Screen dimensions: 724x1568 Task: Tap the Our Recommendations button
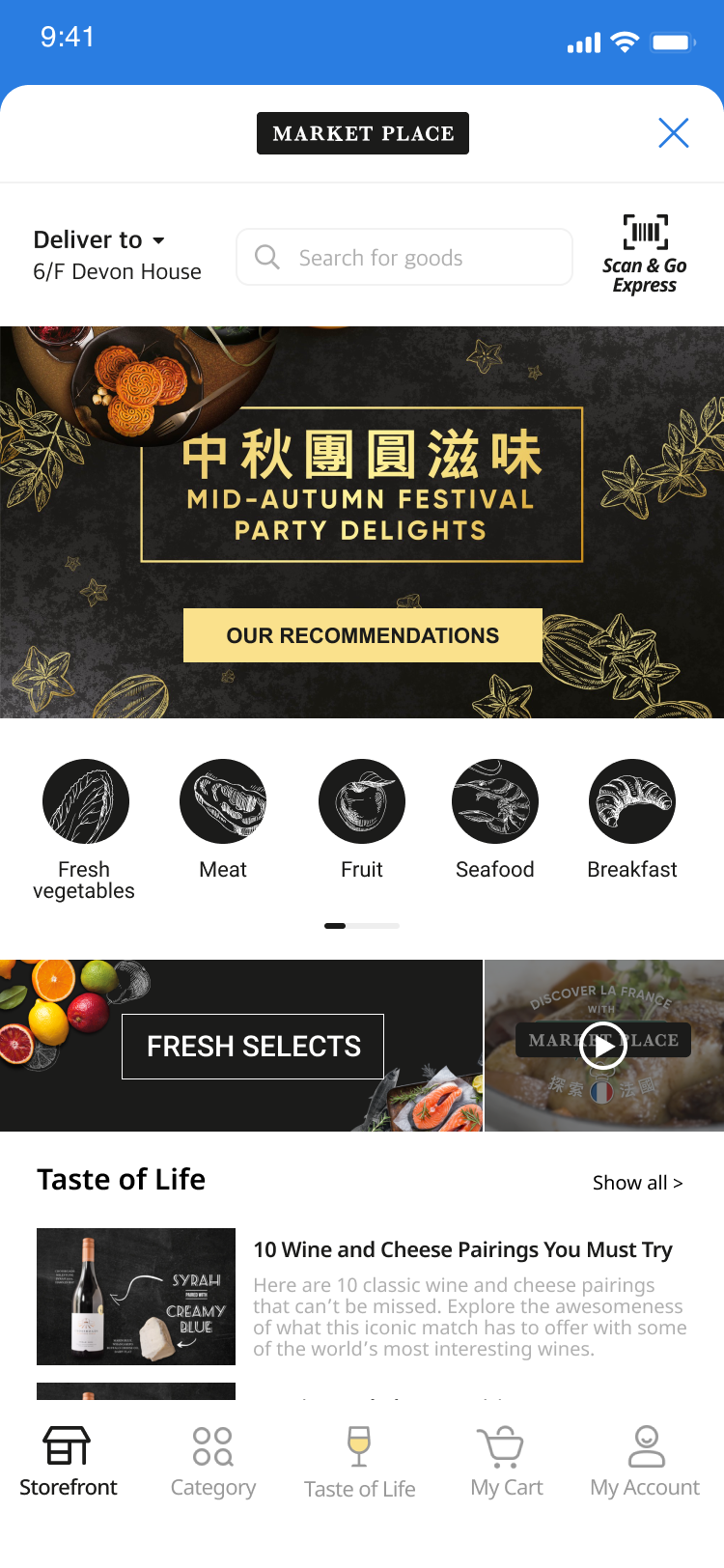click(362, 635)
